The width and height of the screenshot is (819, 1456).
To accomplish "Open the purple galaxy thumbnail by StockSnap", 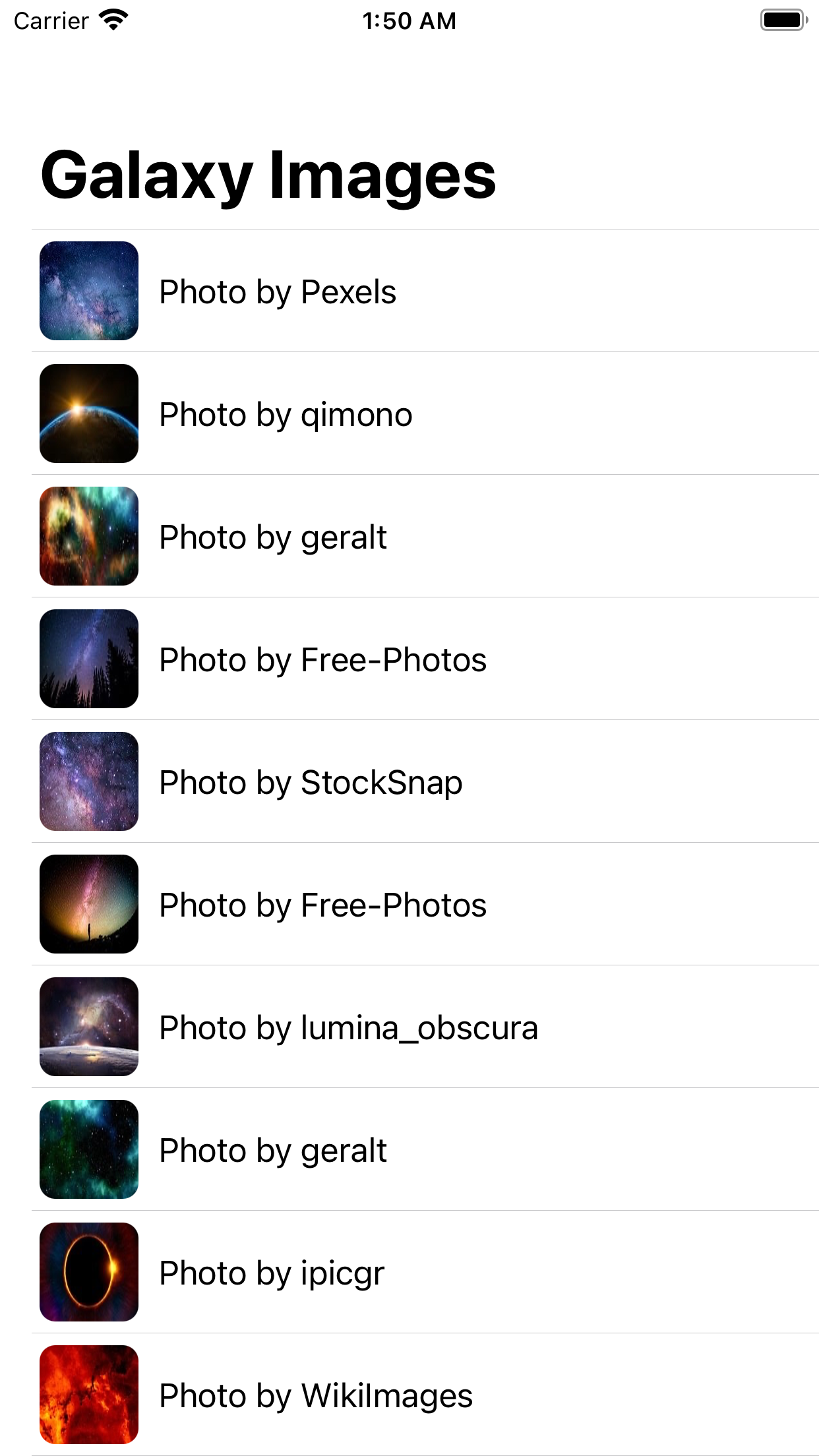I will 89,781.
